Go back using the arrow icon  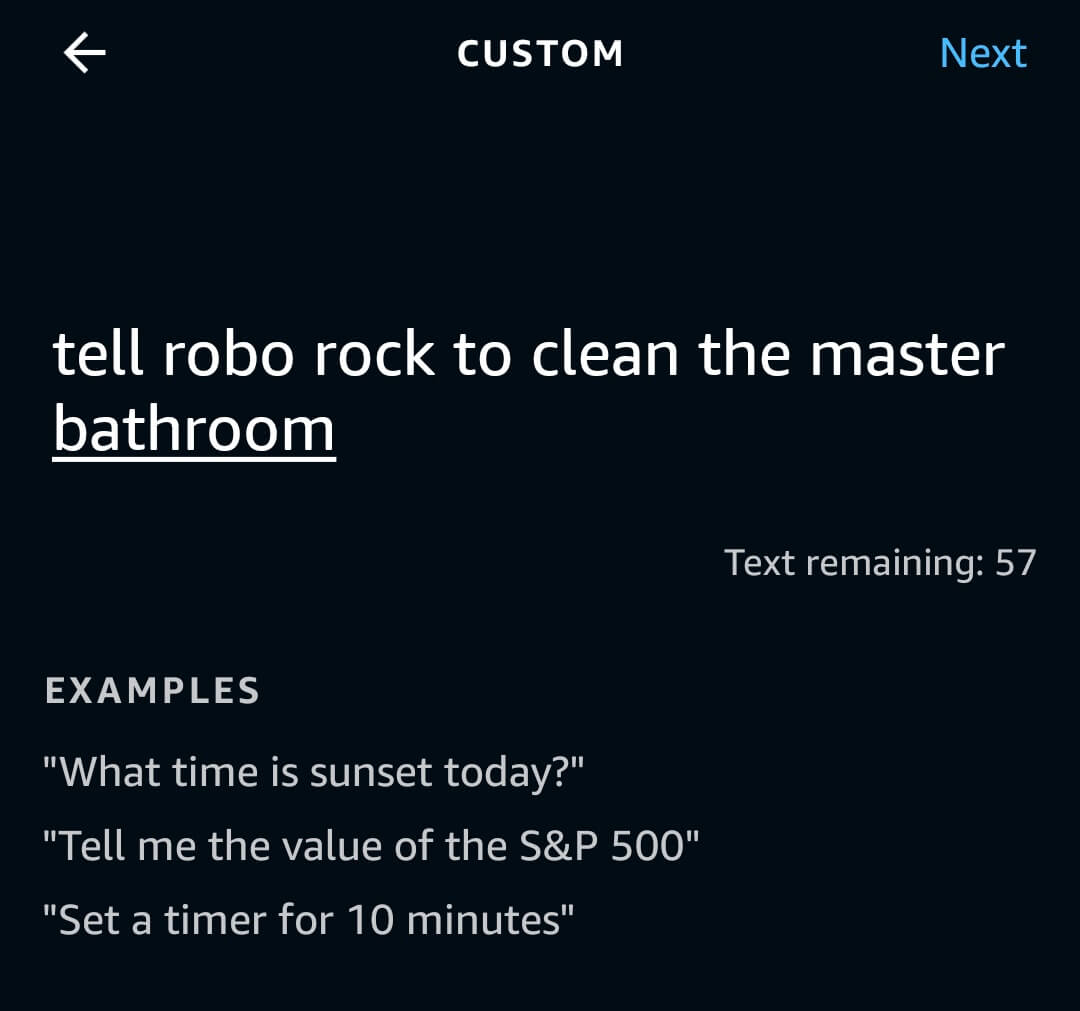[85, 53]
